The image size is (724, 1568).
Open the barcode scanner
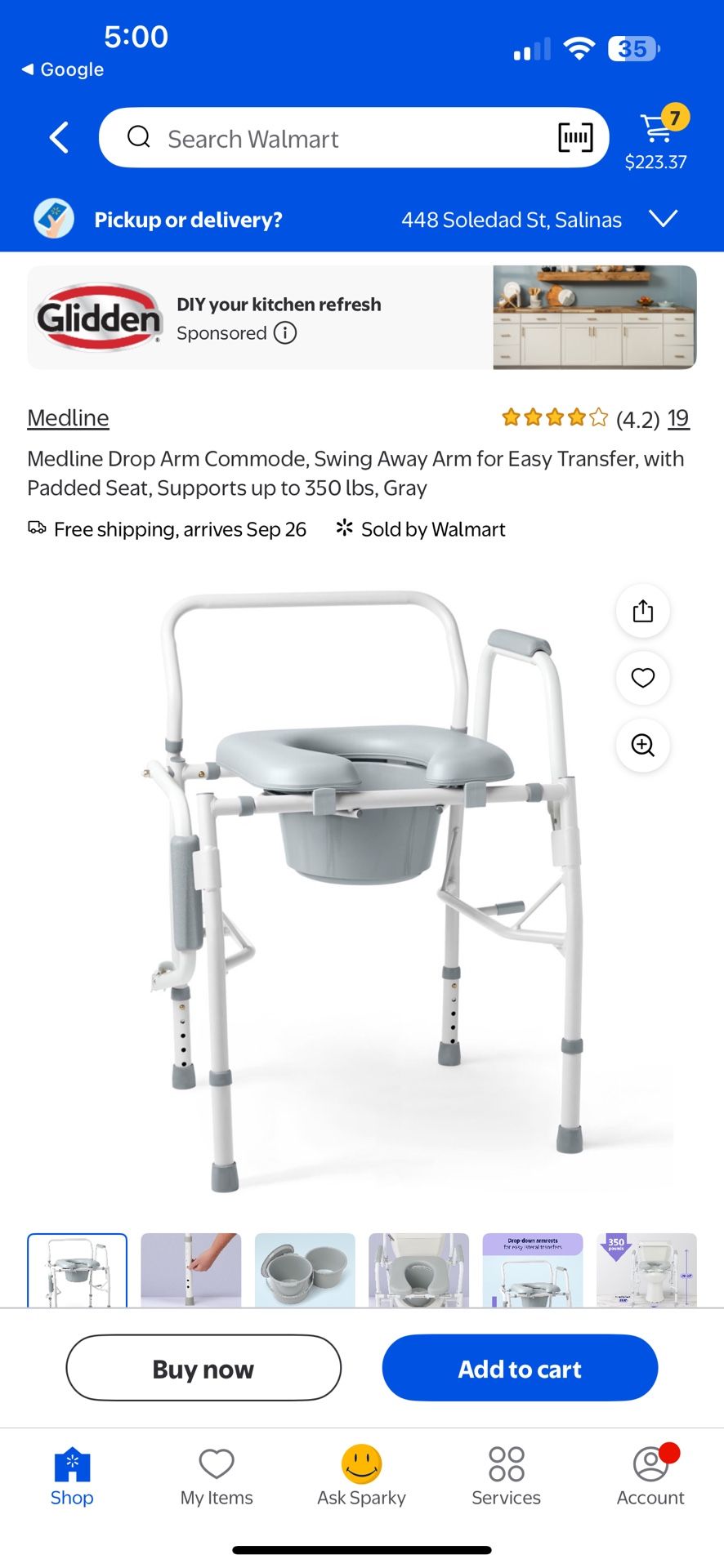[x=575, y=138]
